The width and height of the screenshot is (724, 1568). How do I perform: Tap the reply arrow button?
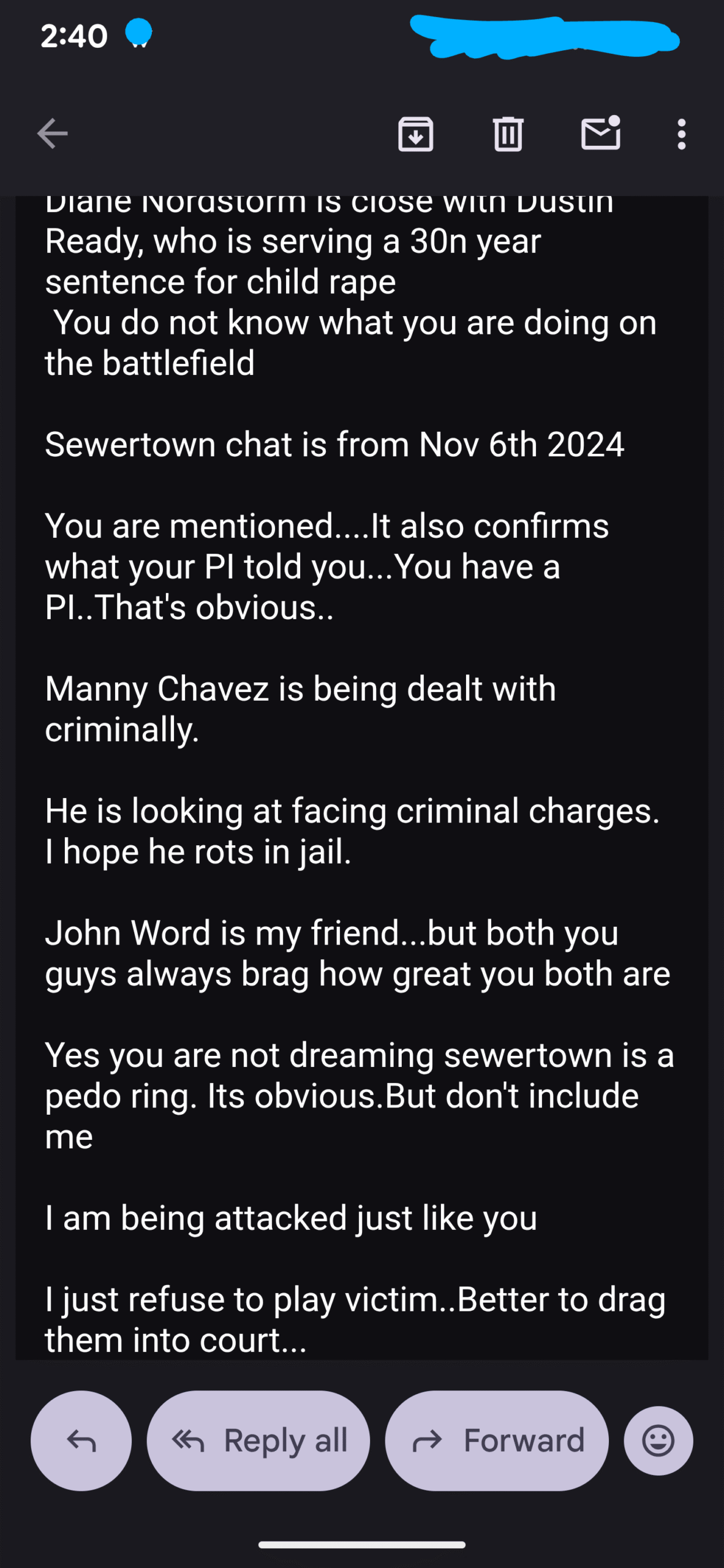pos(81,1441)
